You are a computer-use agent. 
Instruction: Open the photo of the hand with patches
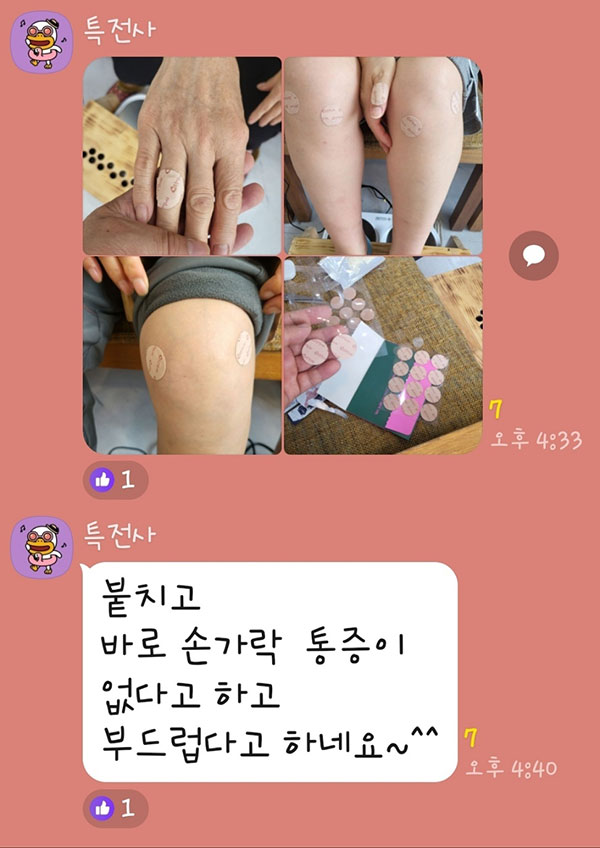(182, 155)
